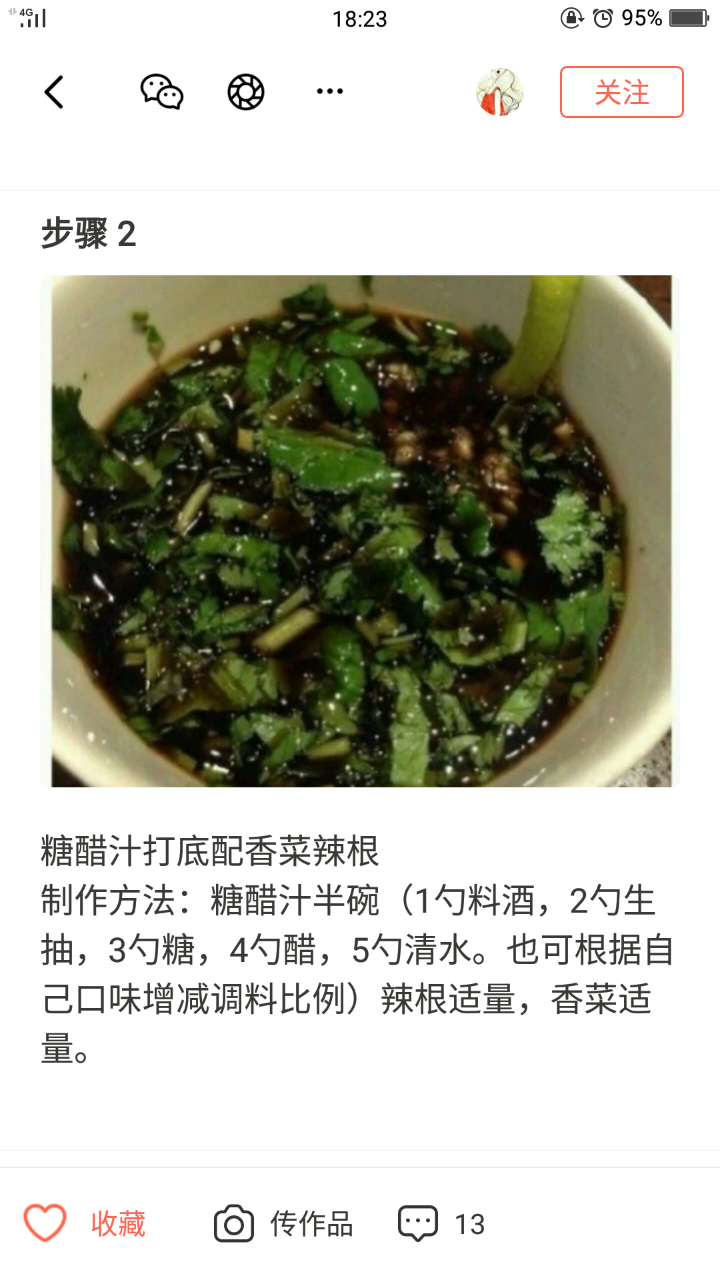Follow the author with 关注
This screenshot has height=1280, width=720.
(621, 92)
